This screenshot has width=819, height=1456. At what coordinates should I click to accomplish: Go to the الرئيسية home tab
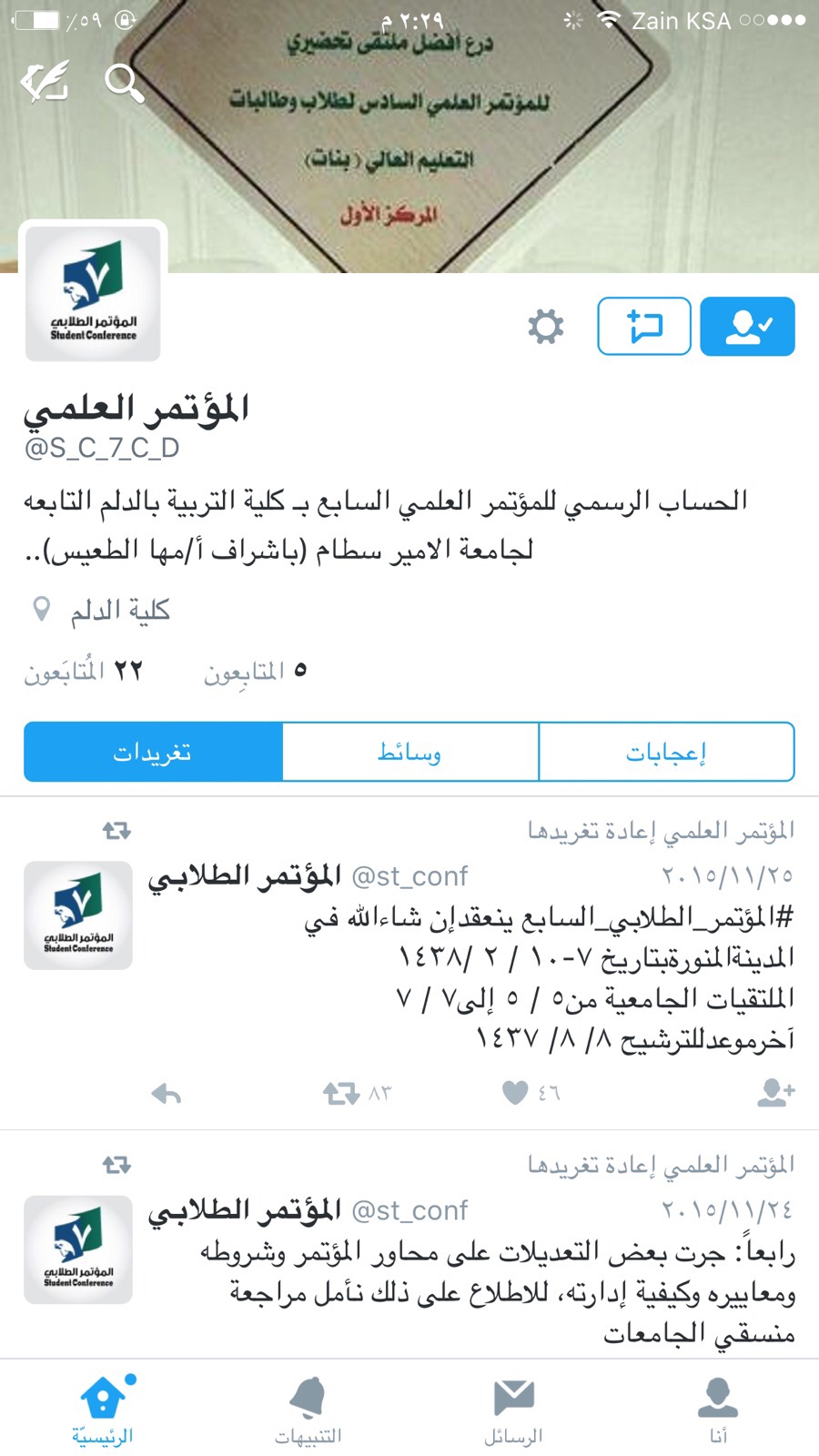104,1407
